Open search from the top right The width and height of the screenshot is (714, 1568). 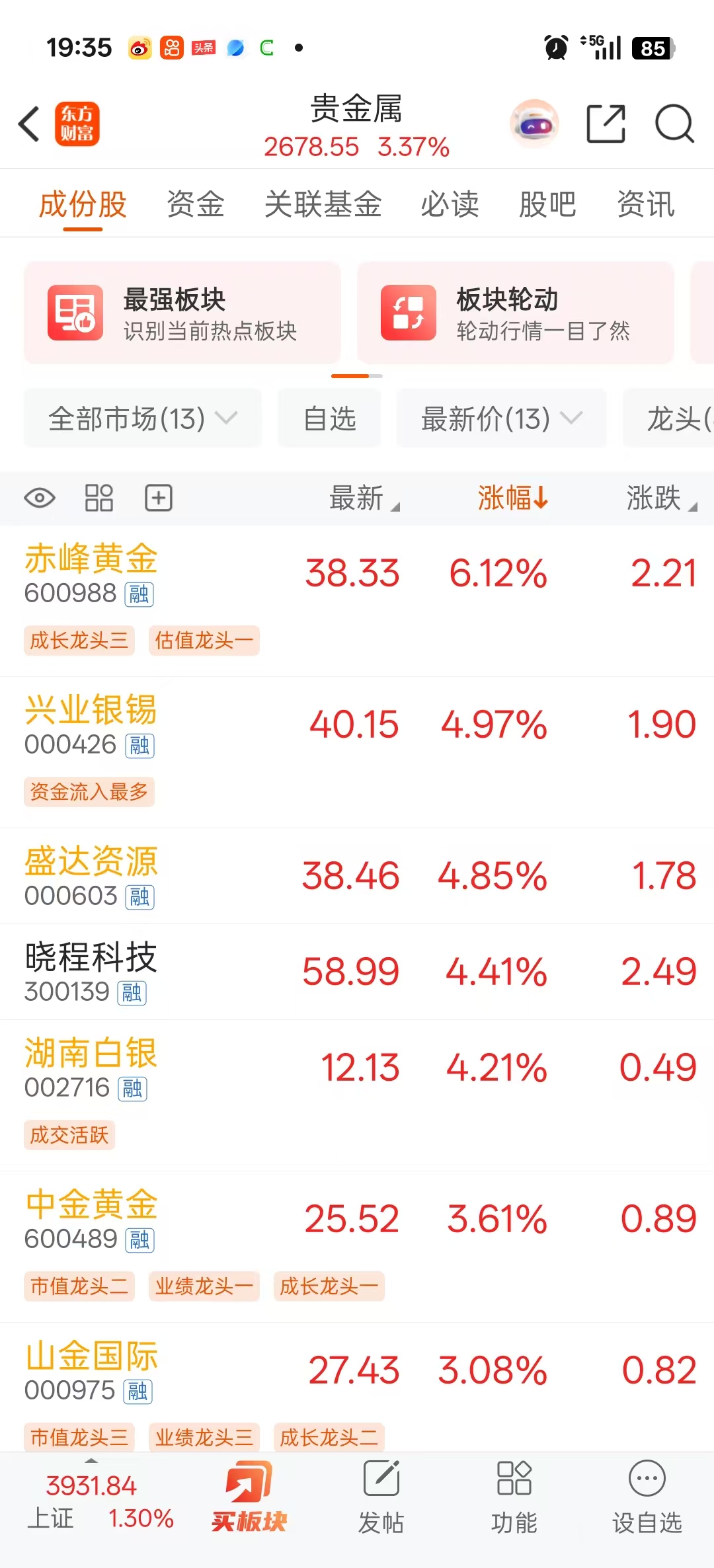[673, 124]
